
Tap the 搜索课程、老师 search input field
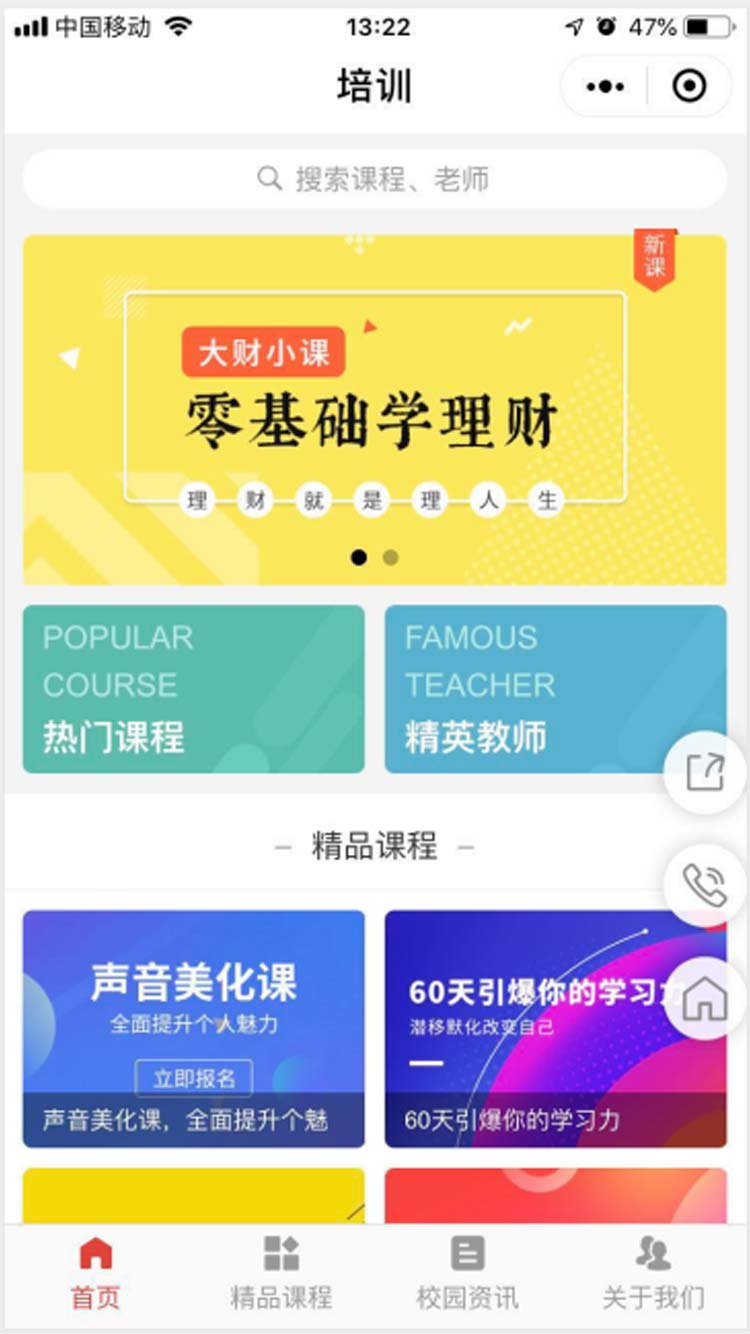(x=375, y=179)
